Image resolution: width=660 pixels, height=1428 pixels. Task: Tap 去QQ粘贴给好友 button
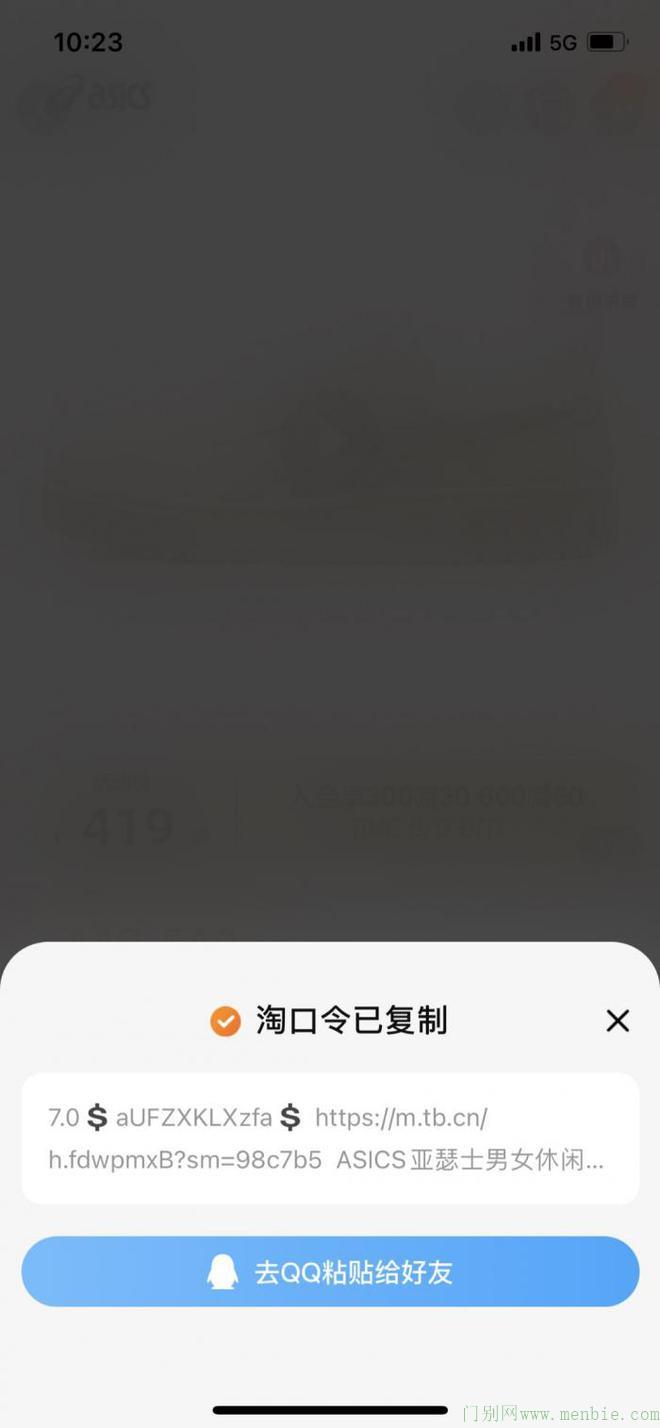pos(330,1272)
